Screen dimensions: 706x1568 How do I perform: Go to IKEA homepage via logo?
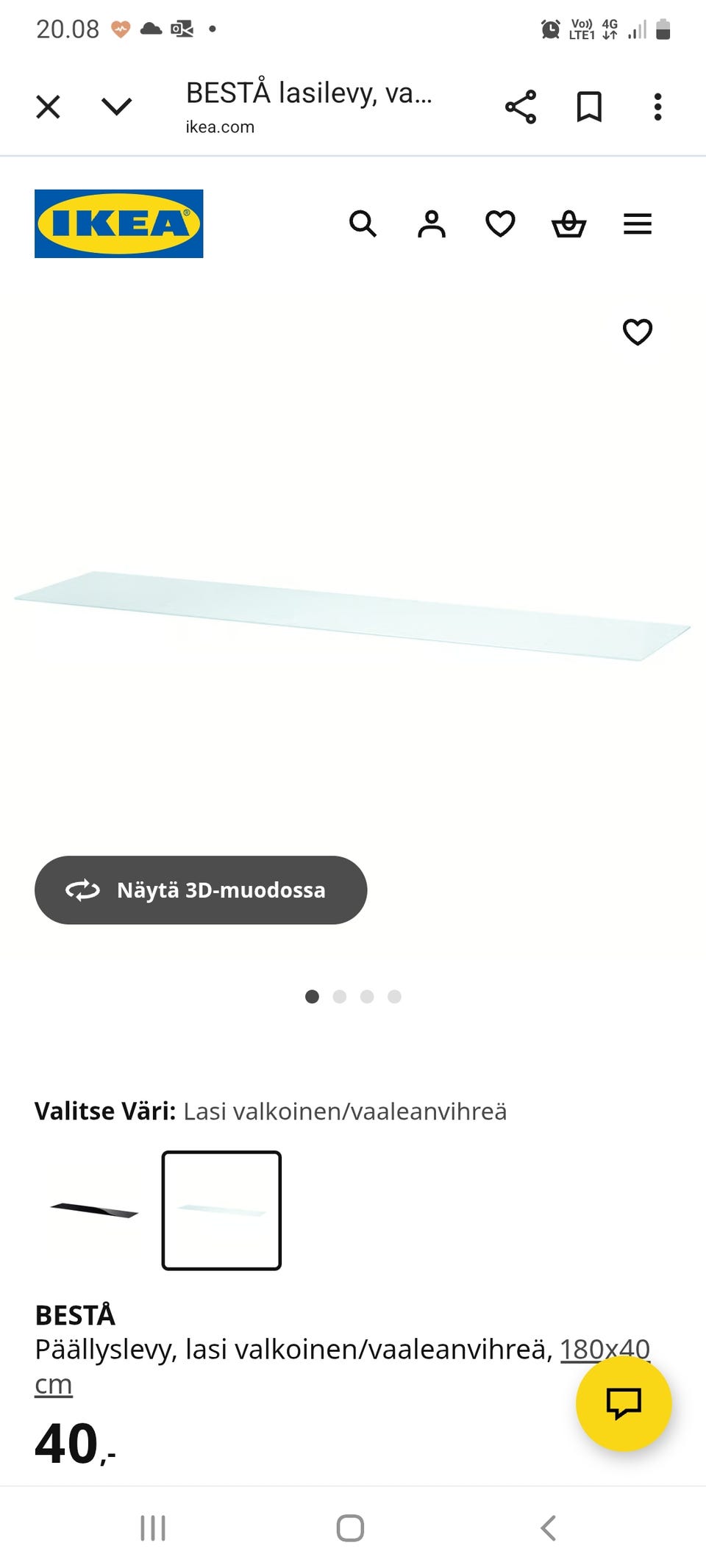pos(118,223)
